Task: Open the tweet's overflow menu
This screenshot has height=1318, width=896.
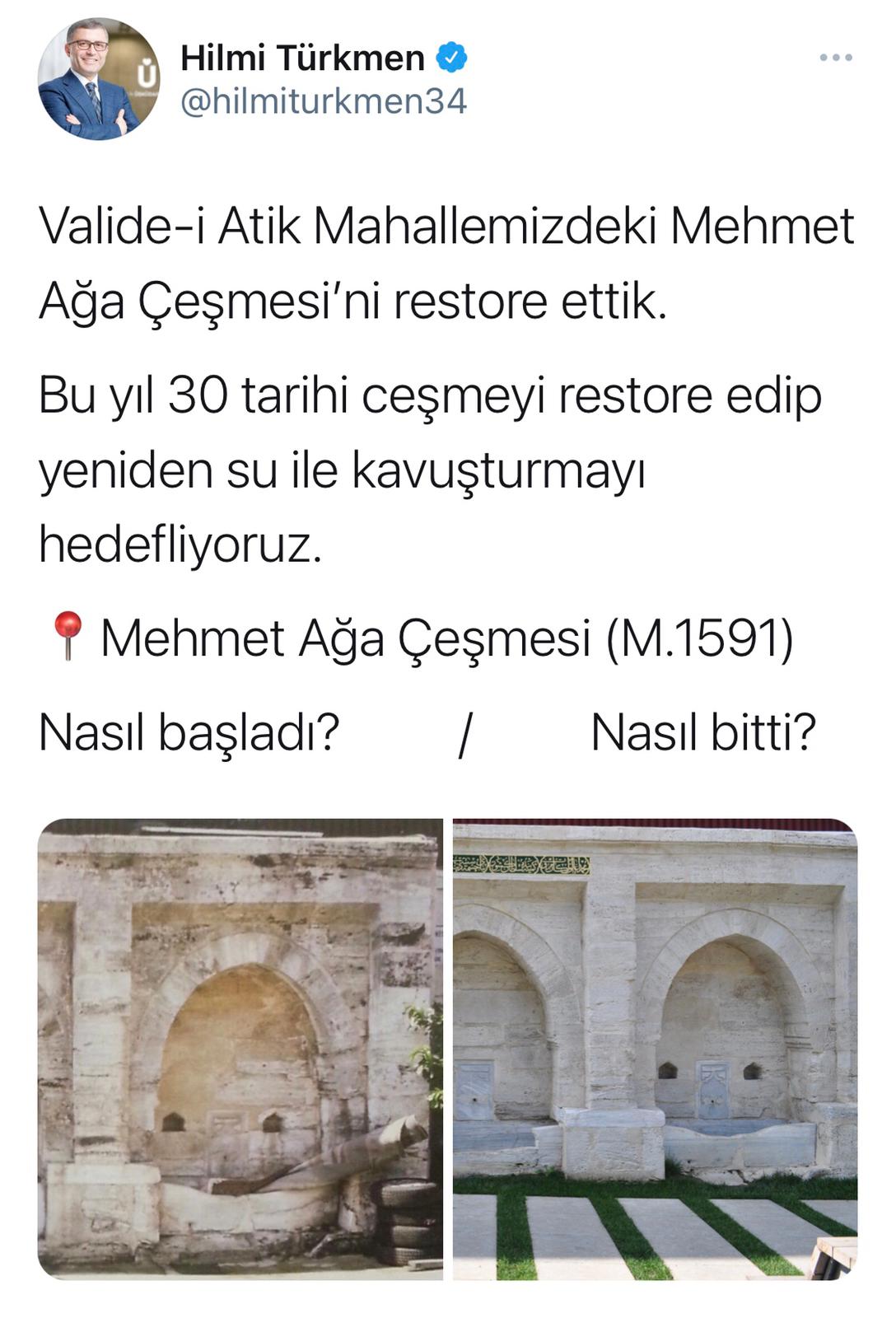Action: (x=835, y=58)
